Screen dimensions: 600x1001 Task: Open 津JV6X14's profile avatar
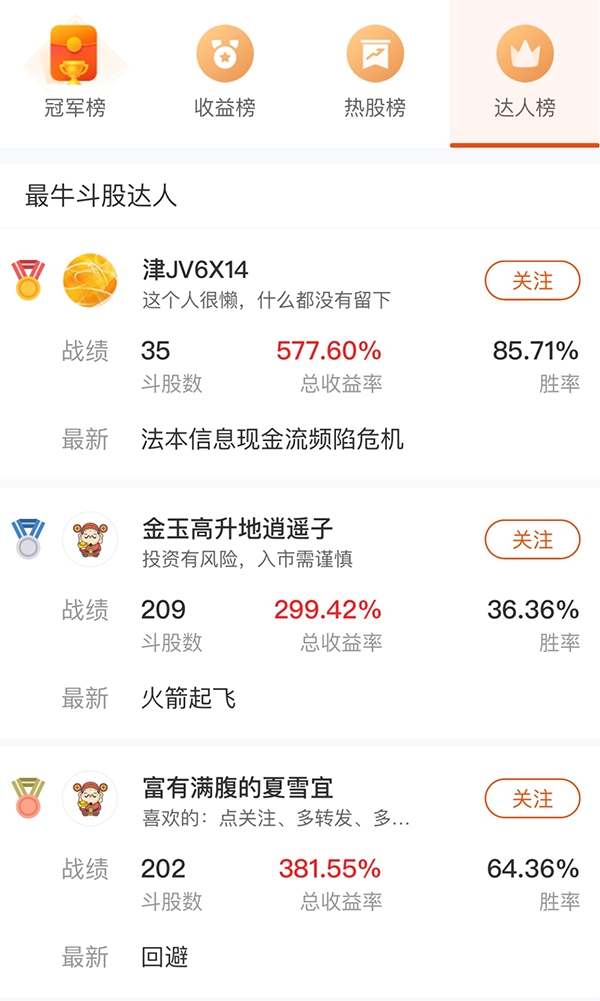90,281
